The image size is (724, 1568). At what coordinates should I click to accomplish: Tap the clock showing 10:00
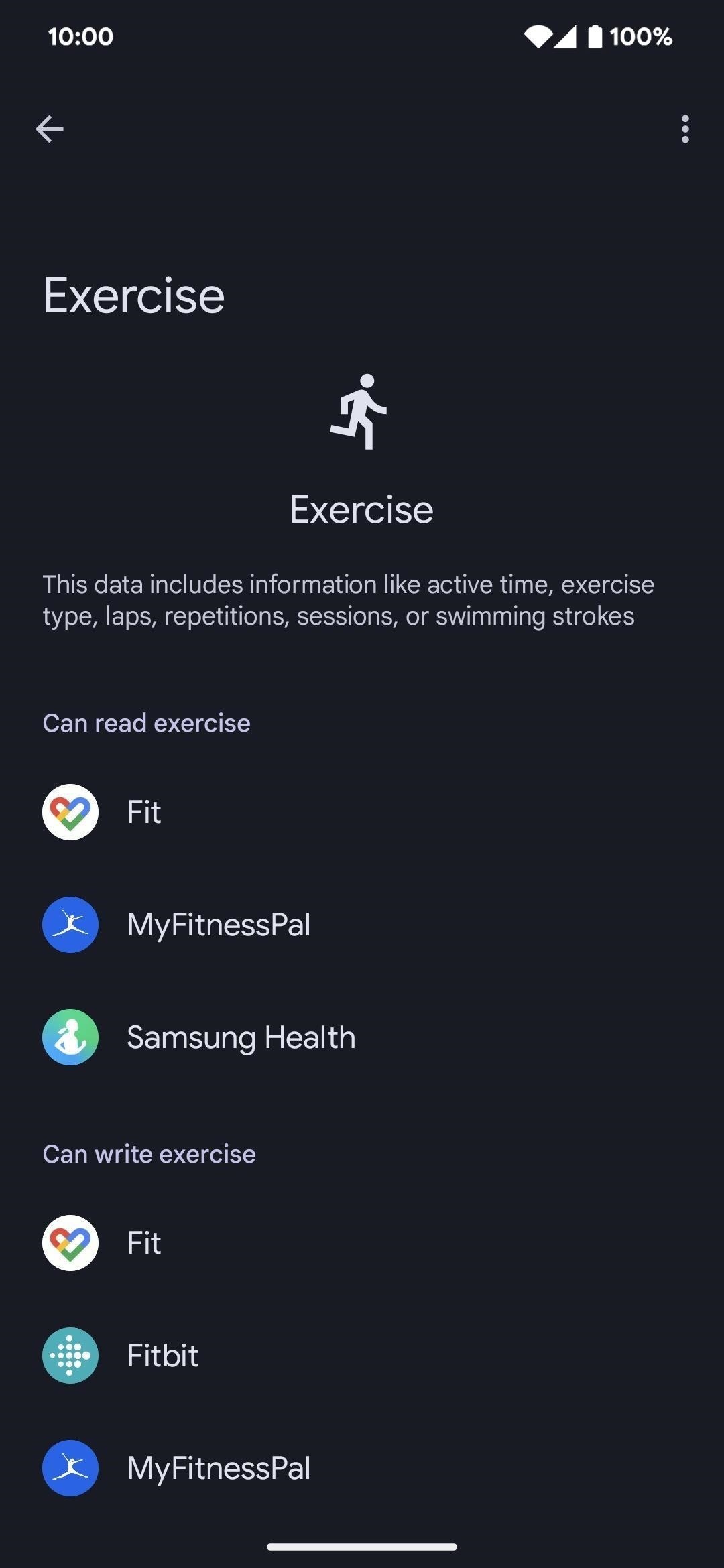(x=80, y=37)
